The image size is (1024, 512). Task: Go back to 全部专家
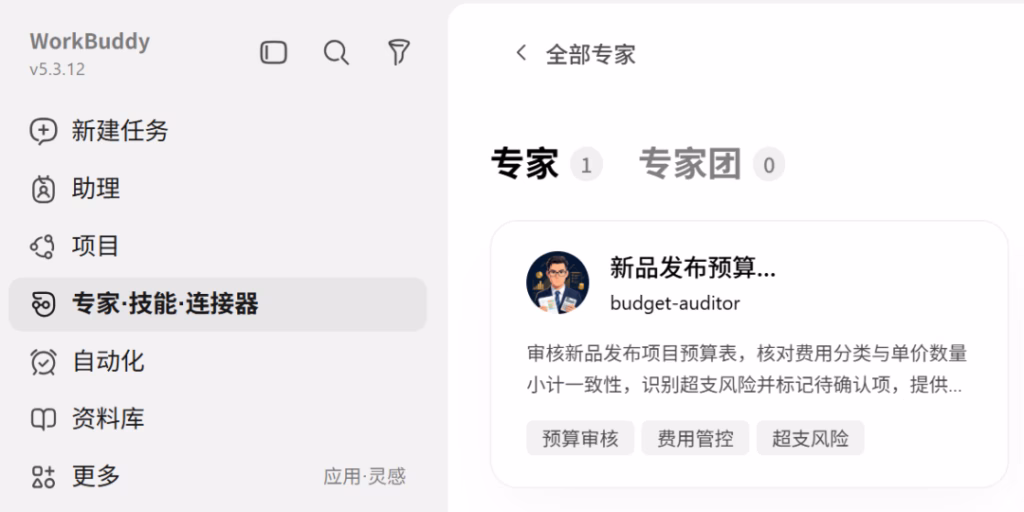tap(575, 54)
